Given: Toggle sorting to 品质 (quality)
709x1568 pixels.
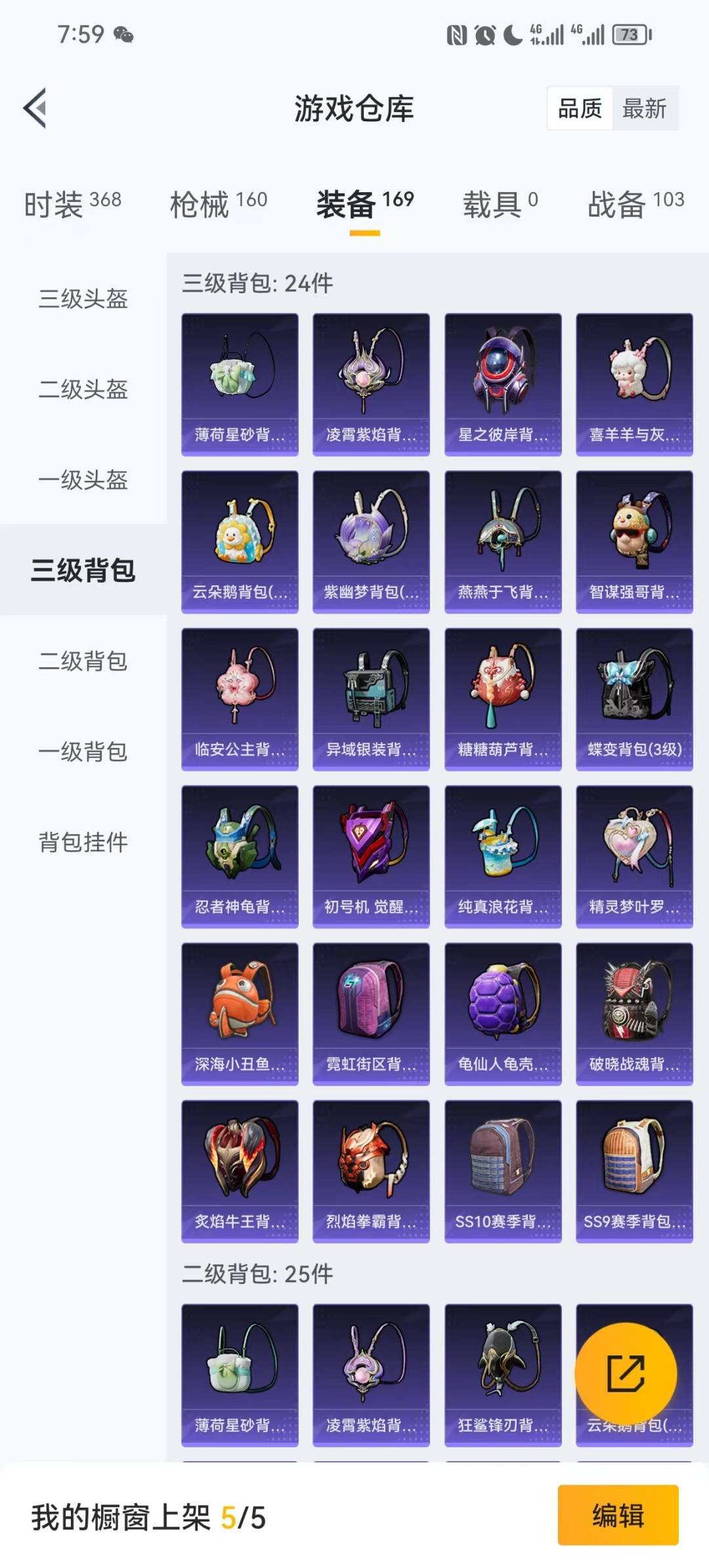Looking at the screenshot, I should pyautogui.click(x=578, y=110).
